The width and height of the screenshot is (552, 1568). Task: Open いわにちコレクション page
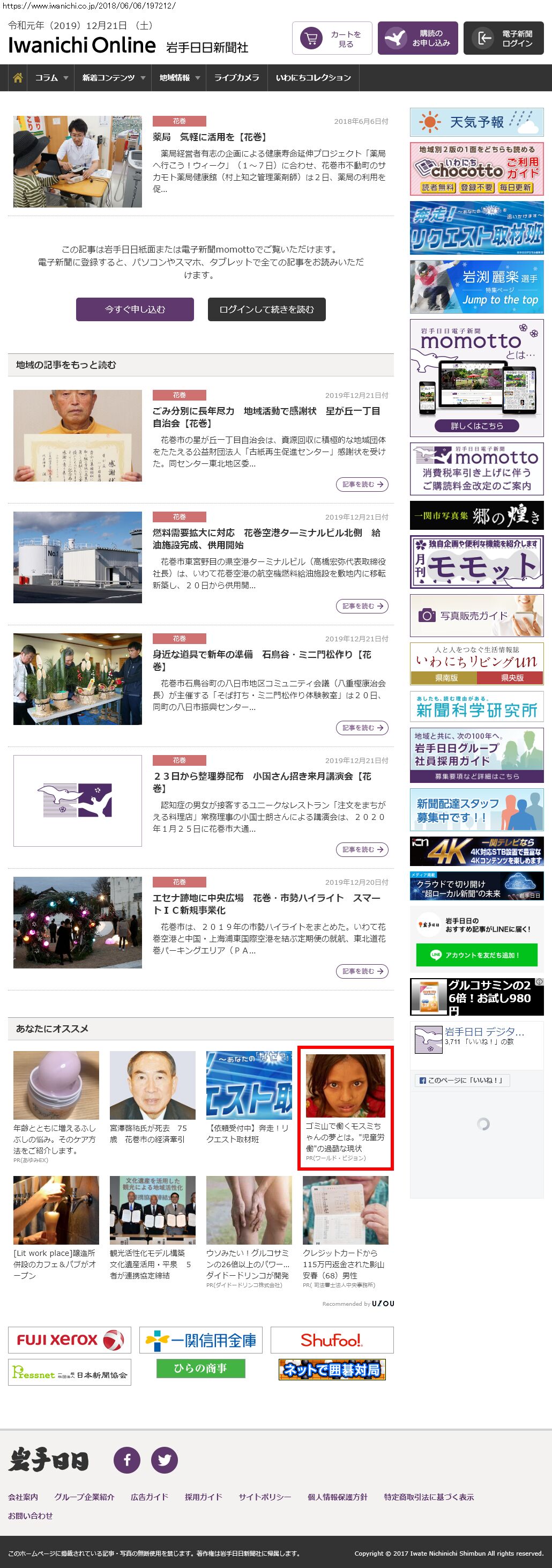coord(313,78)
